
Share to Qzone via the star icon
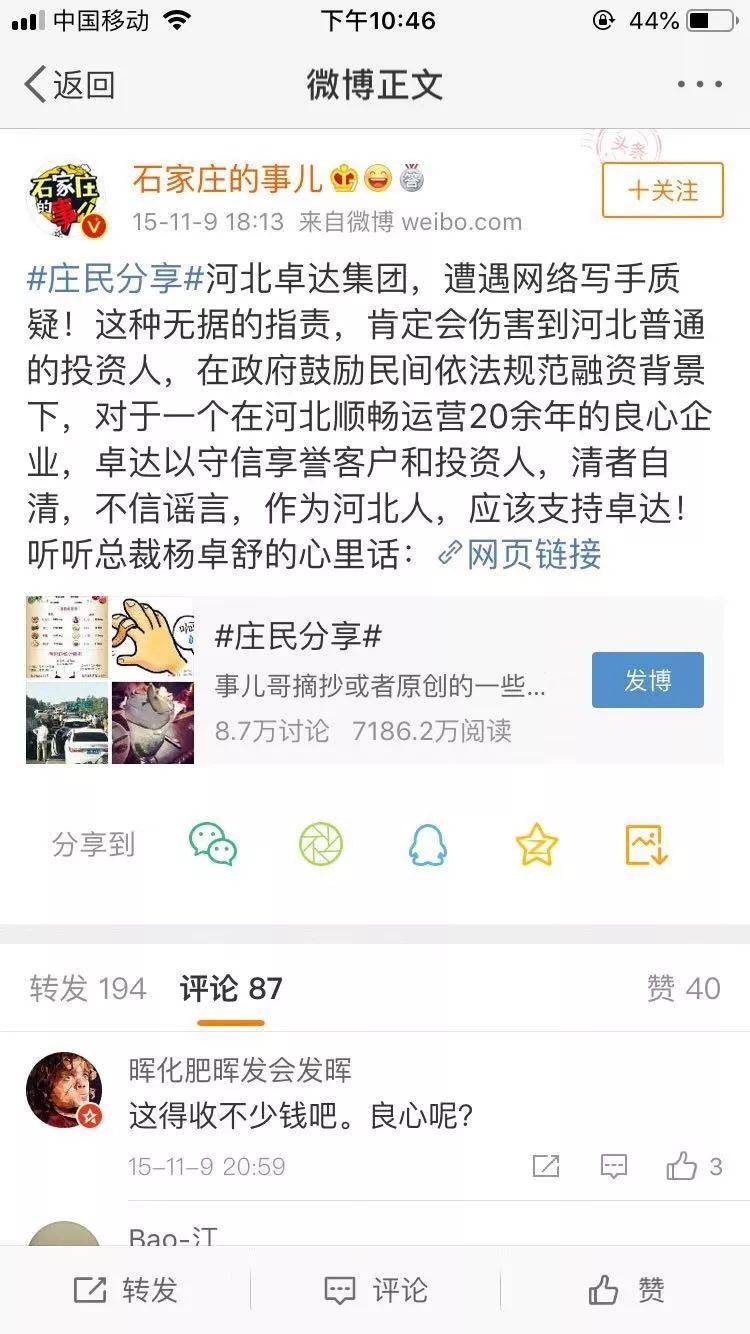tap(537, 845)
